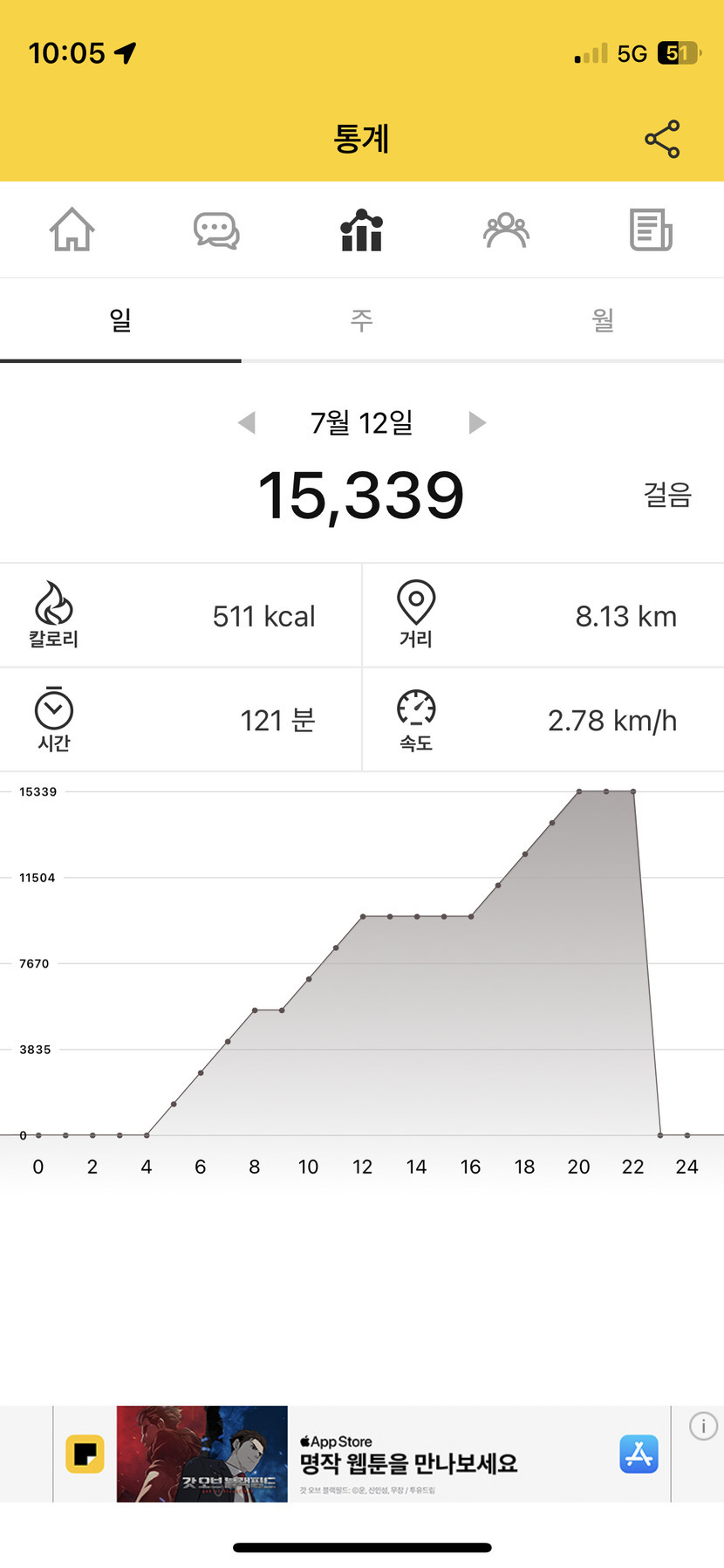The image size is (724, 1568).
Task: Go to the home tab
Action: [72, 230]
